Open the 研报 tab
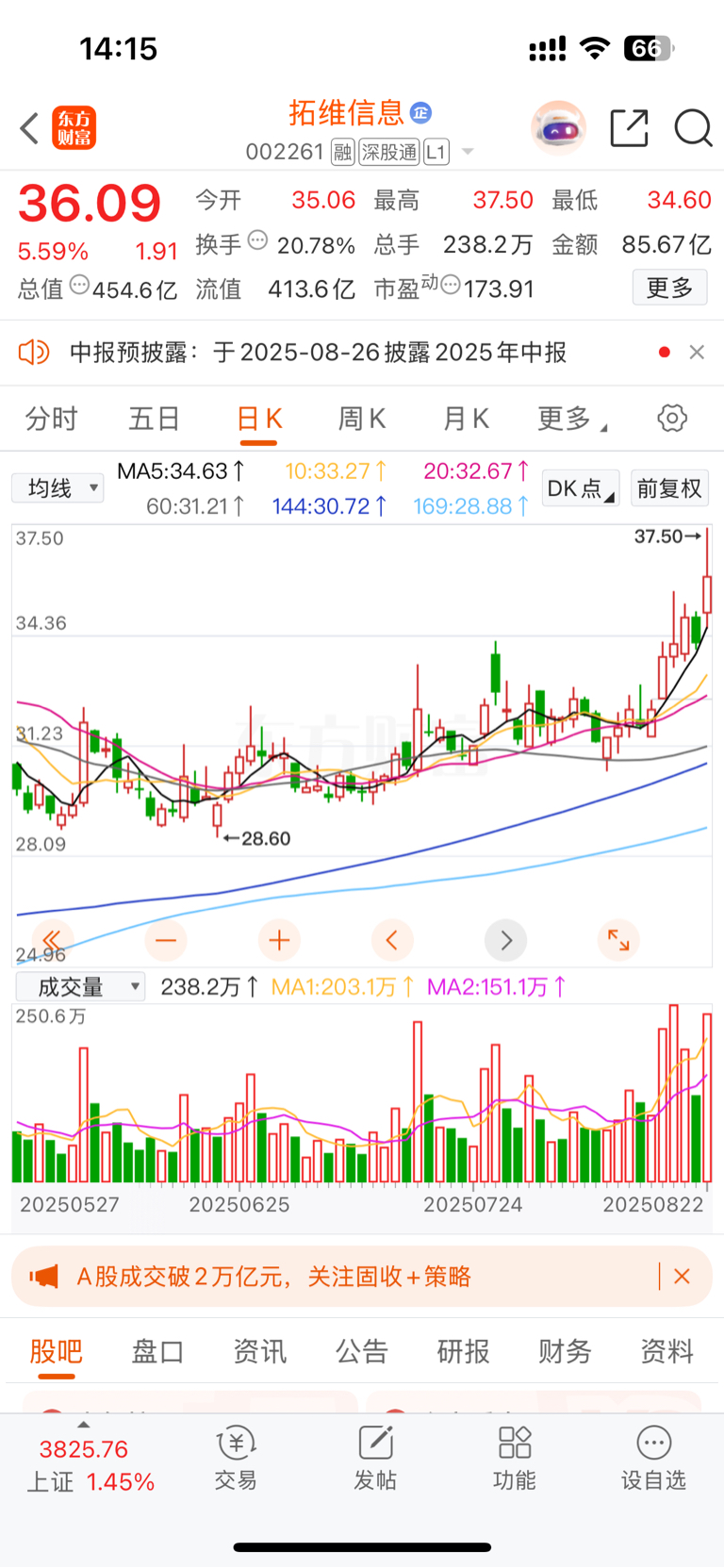 point(463,1351)
